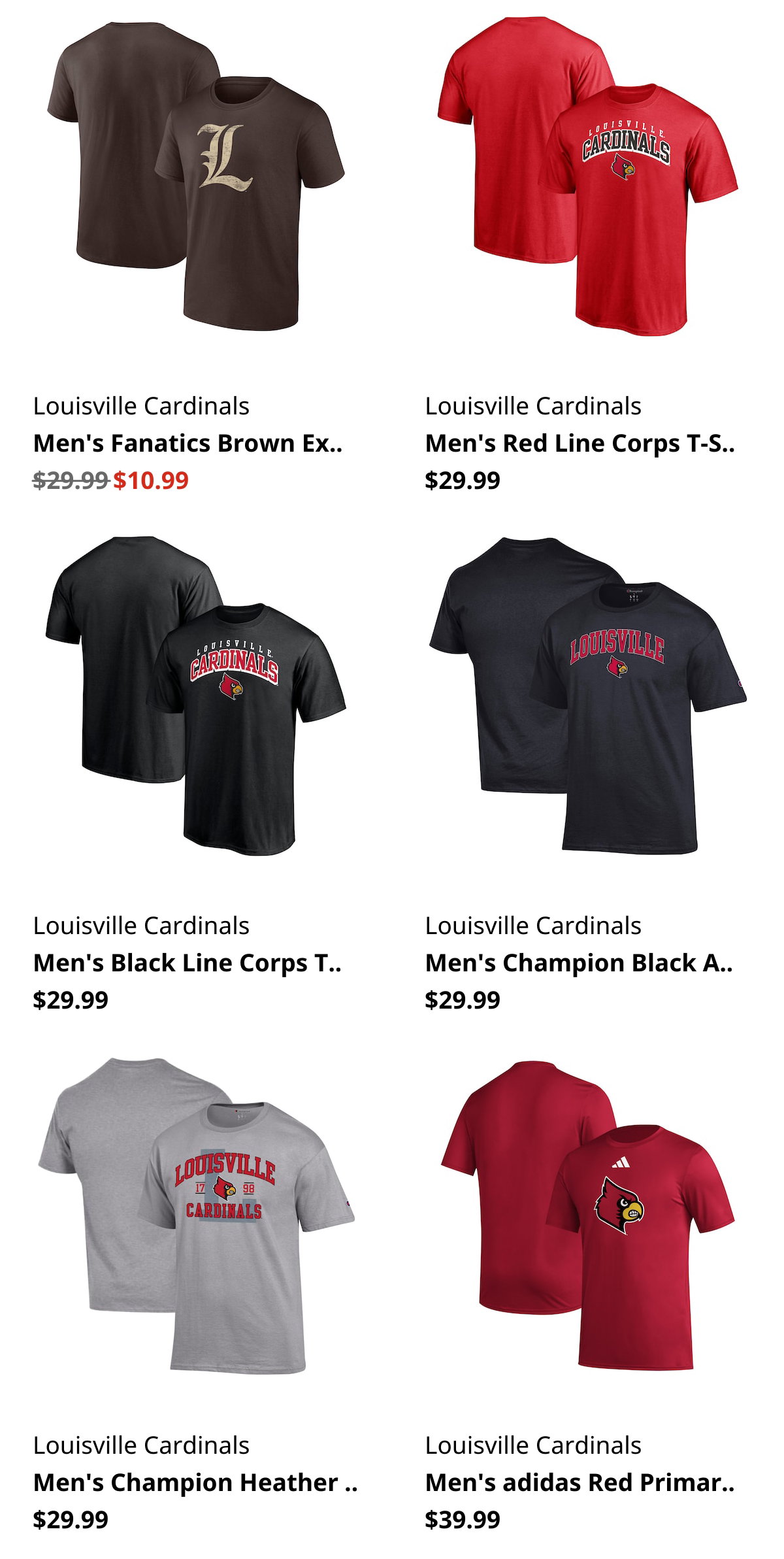View the Men's Champion Heather gray shirt
Screen dimensions: 784x1559
pyautogui.click(x=195, y=1483)
